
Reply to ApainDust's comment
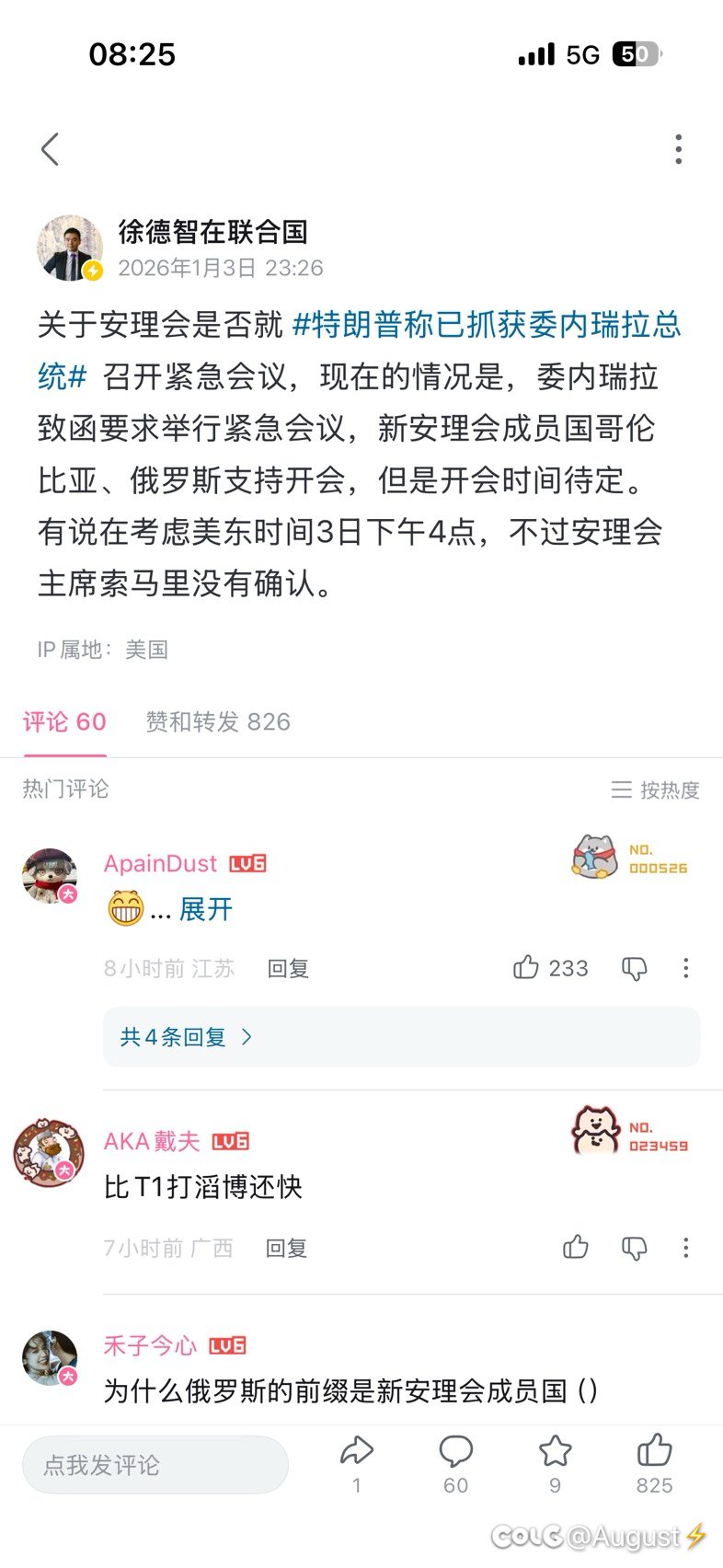[288, 968]
